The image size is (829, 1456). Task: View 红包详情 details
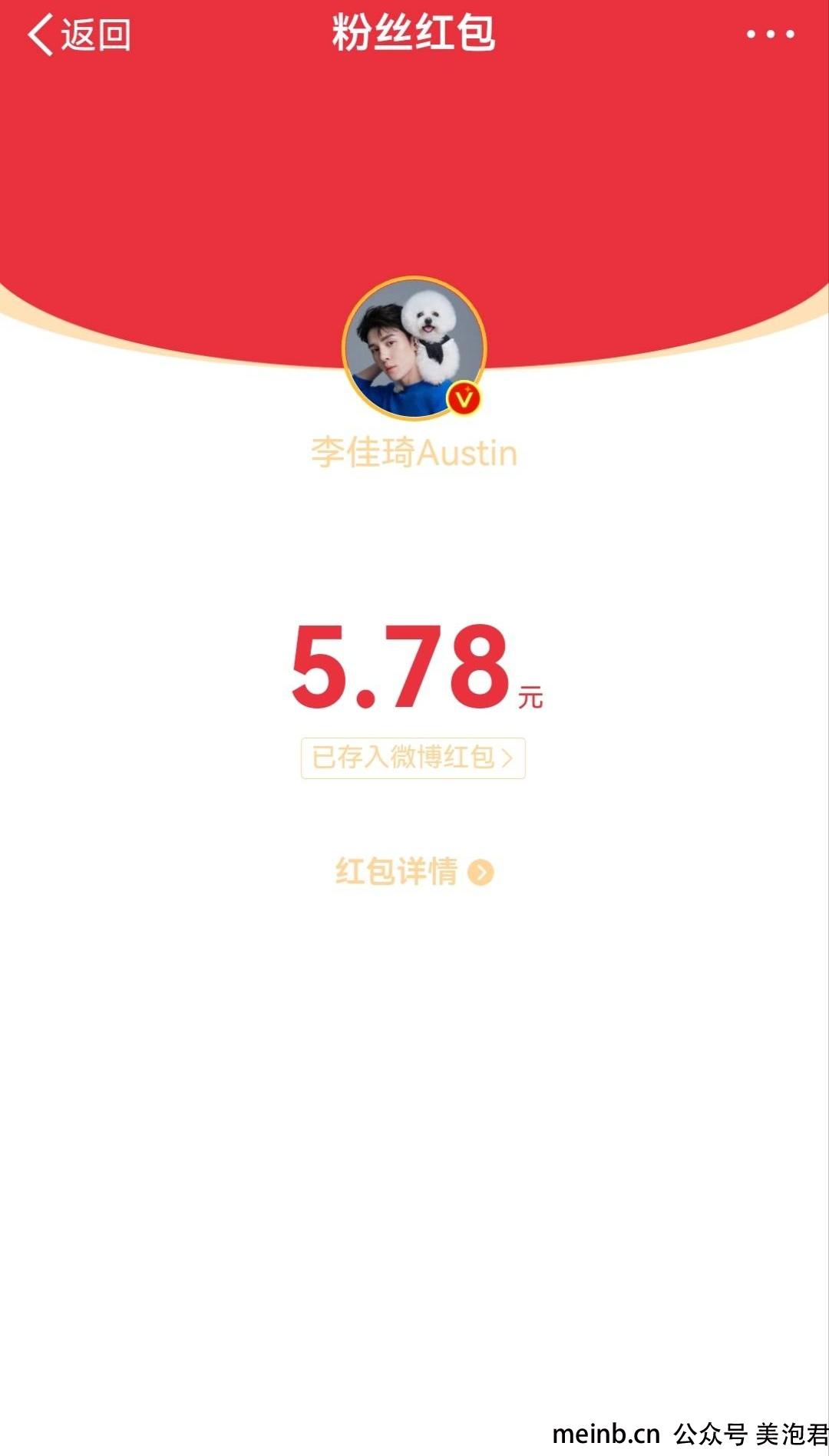click(414, 872)
